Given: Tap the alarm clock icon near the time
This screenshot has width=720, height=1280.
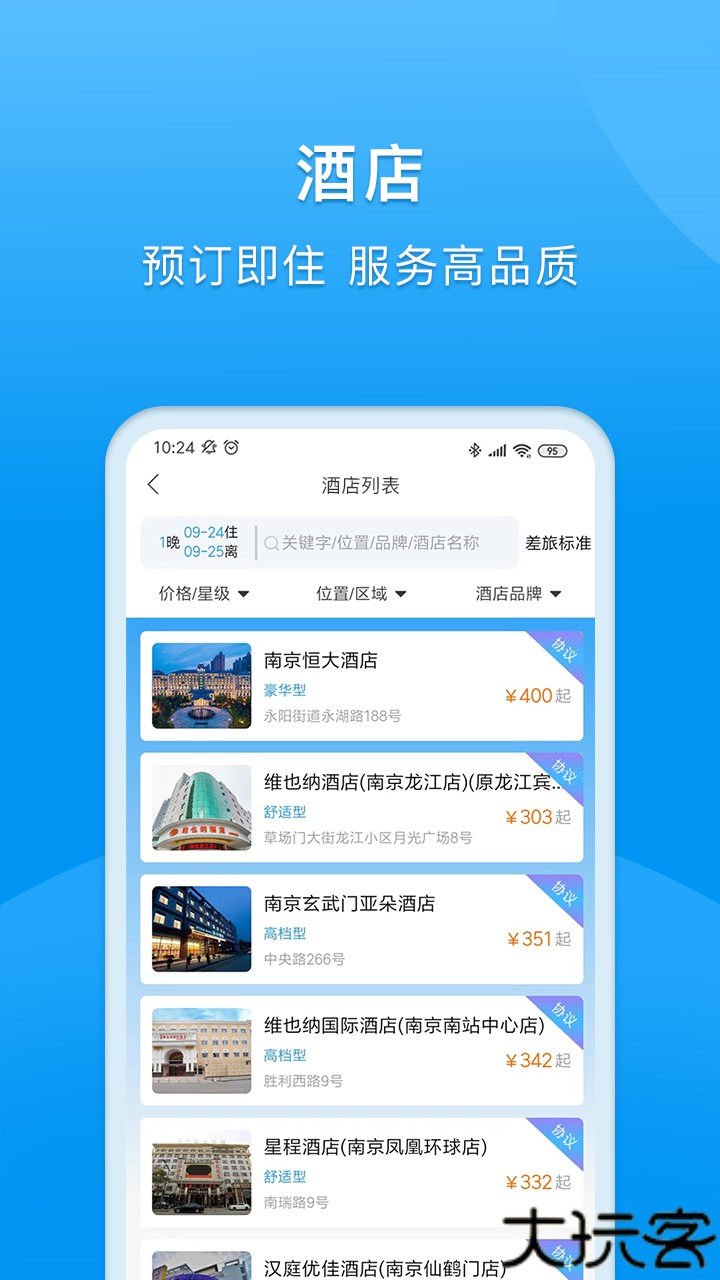Looking at the screenshot, I should [233, 449].
